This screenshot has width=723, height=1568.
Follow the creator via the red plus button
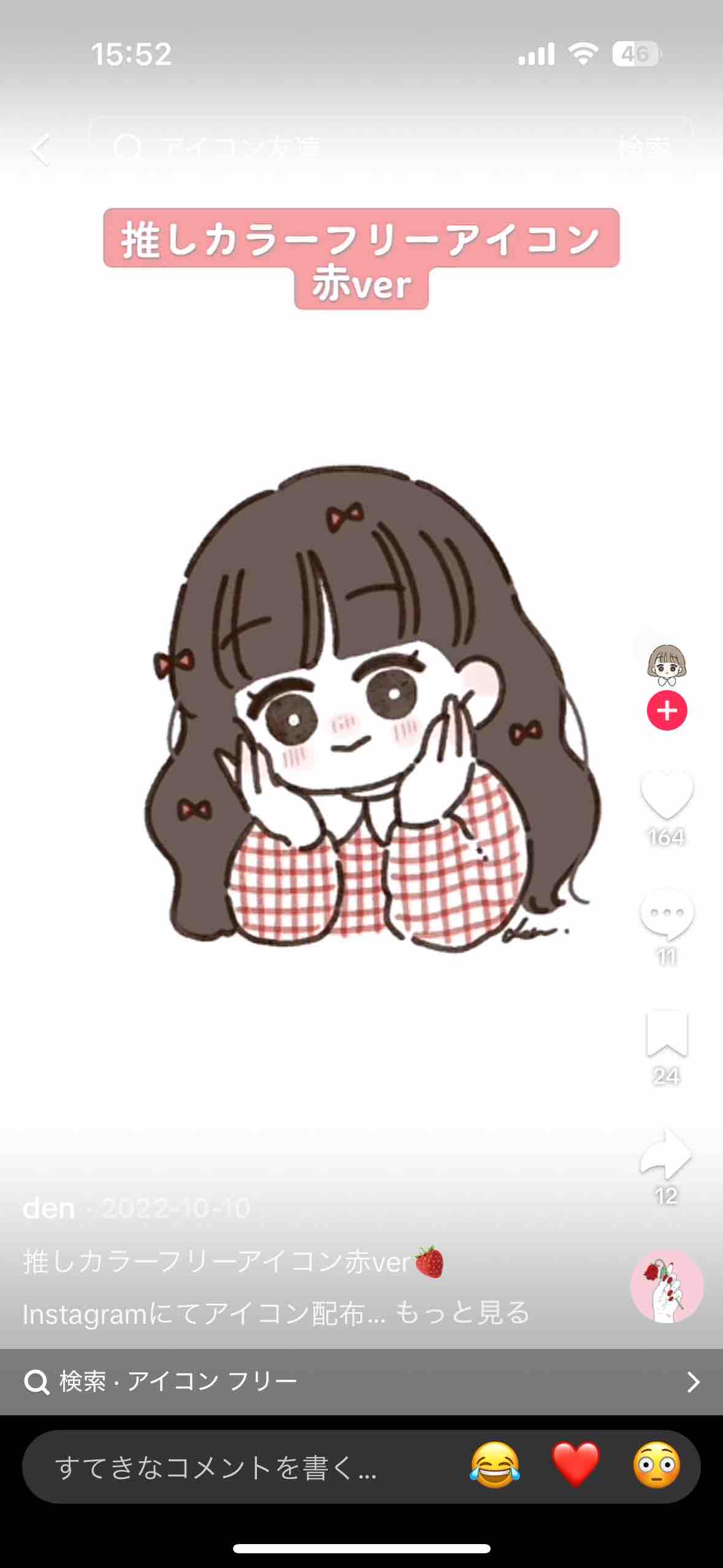click(x=668, y=712)
